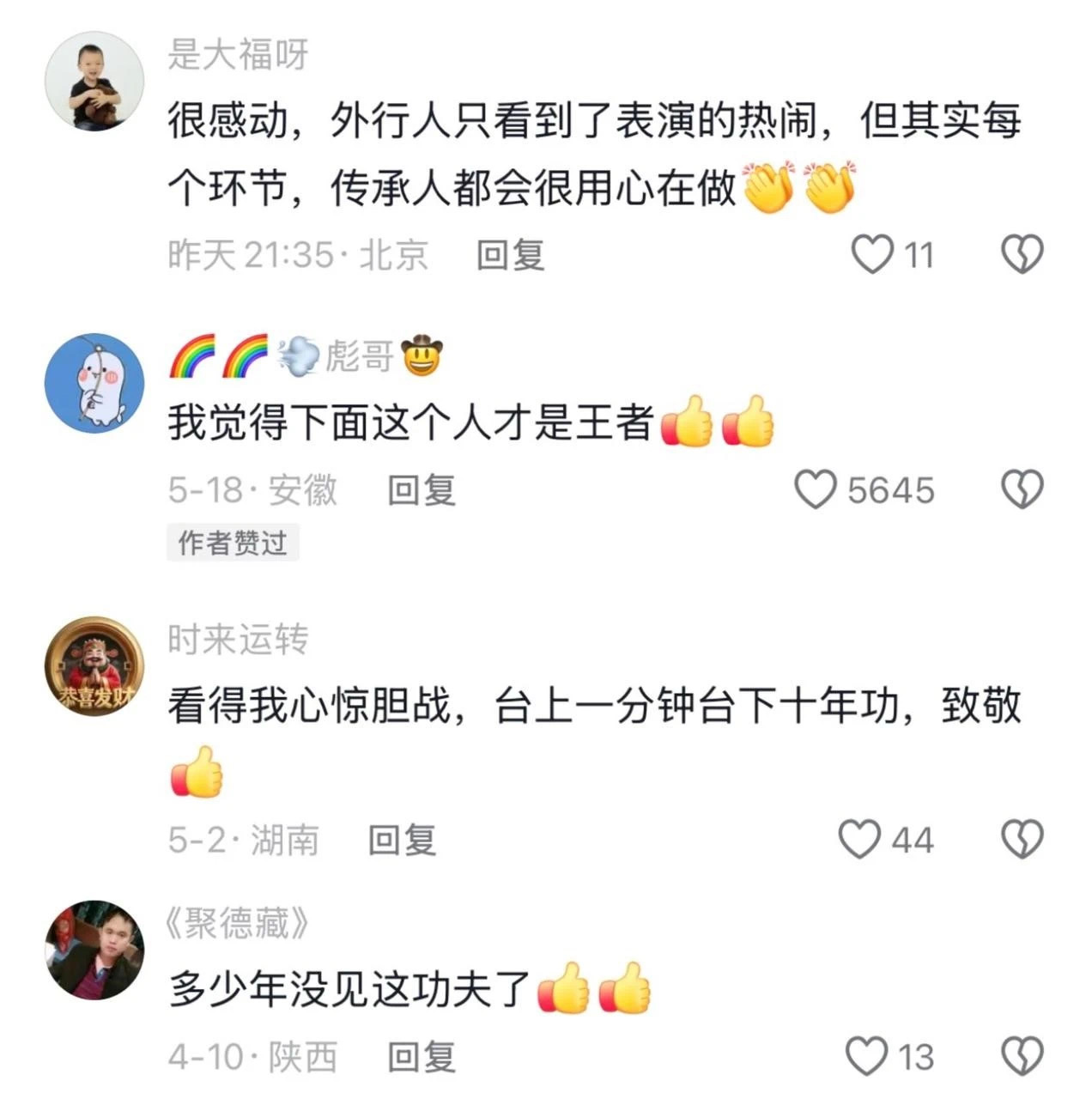Open 是大福呀's profile avatar
The width and height of the screenshot is (1092, 1099).
[94, 81]
